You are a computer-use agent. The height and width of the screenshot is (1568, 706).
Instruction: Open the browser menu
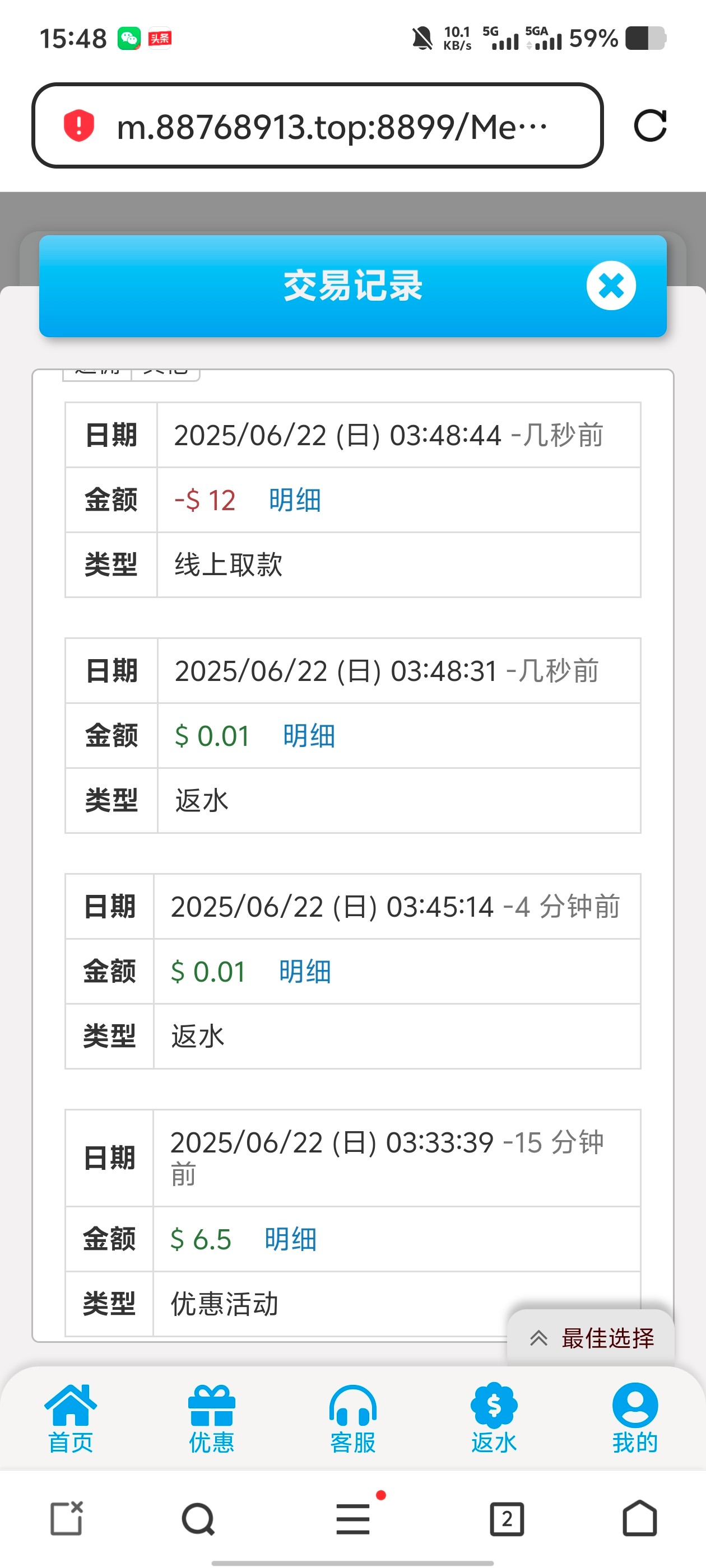point(354,1519)
